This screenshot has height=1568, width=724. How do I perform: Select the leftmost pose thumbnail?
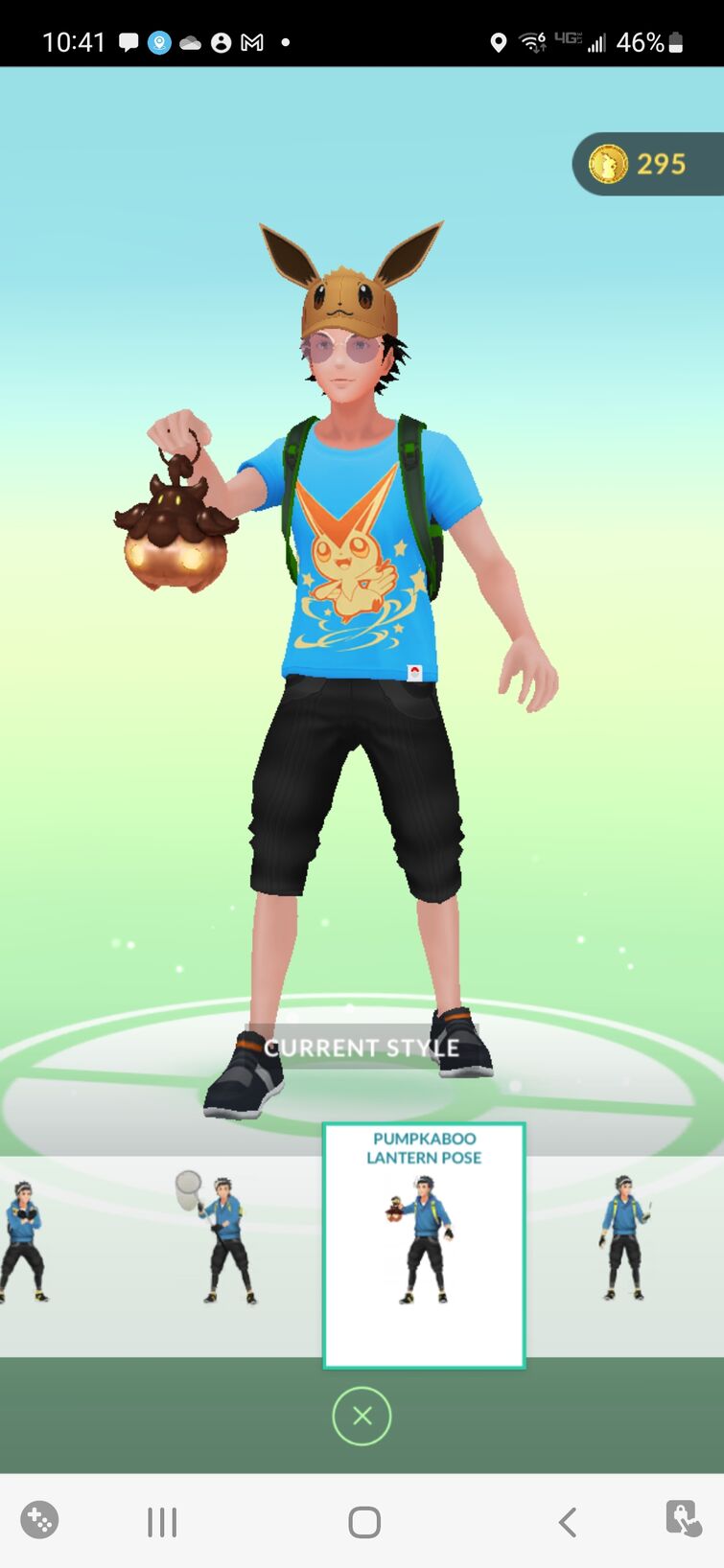point(23,1241)
